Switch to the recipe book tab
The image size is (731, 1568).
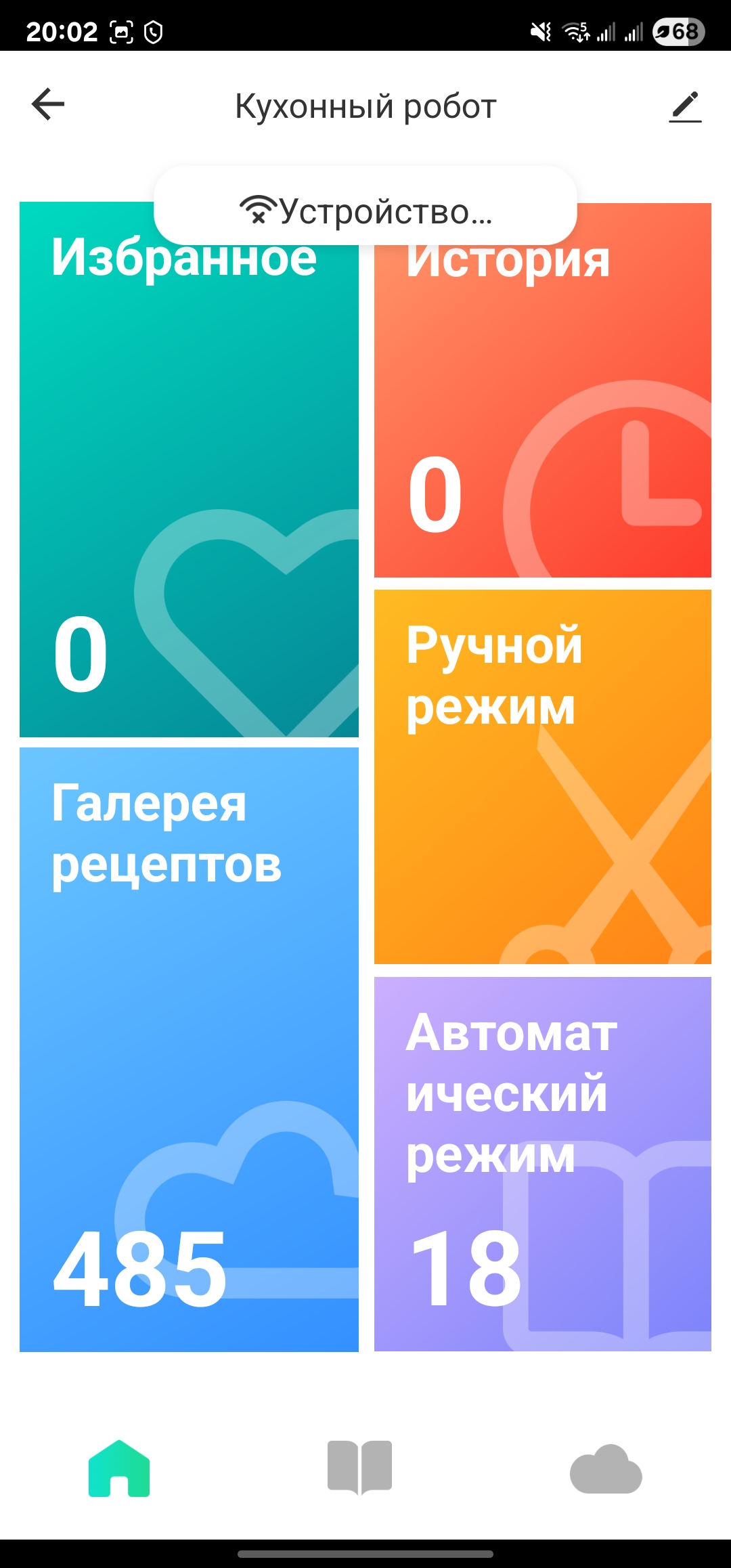click(359, 1468)
